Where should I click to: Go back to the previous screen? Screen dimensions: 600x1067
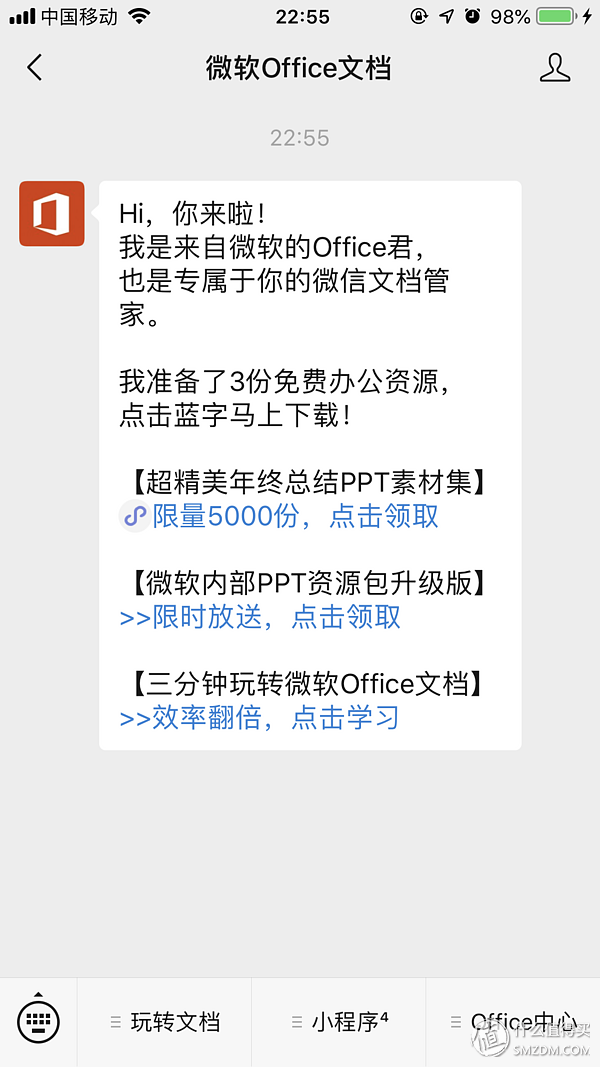click(x=35, y=67)
